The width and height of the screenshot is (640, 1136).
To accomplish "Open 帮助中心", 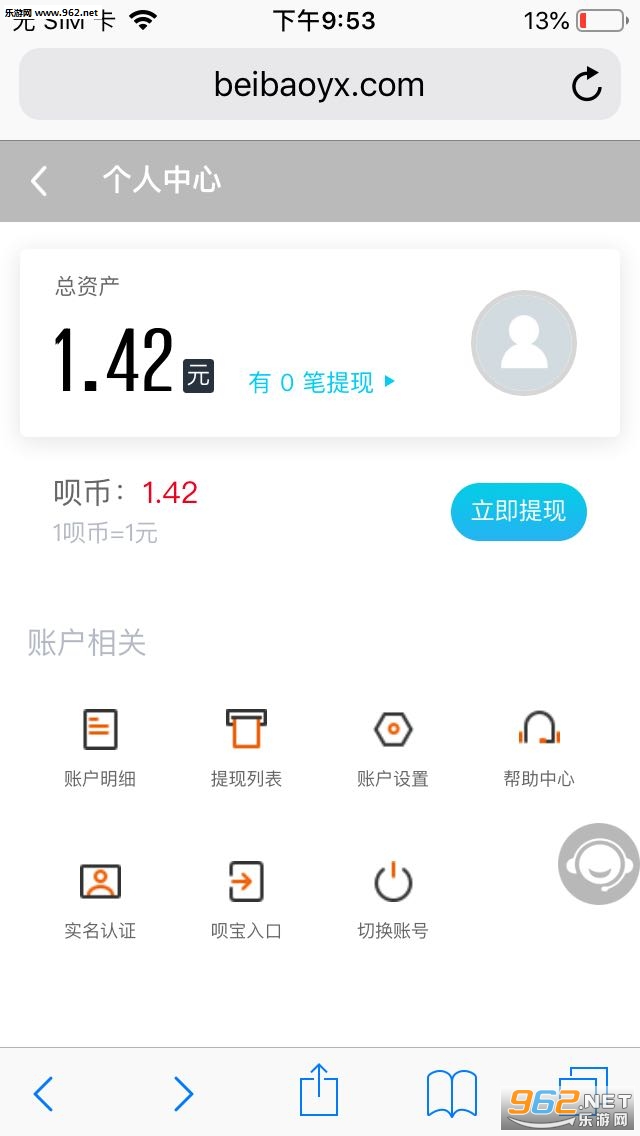I will [x=539, y=745].
